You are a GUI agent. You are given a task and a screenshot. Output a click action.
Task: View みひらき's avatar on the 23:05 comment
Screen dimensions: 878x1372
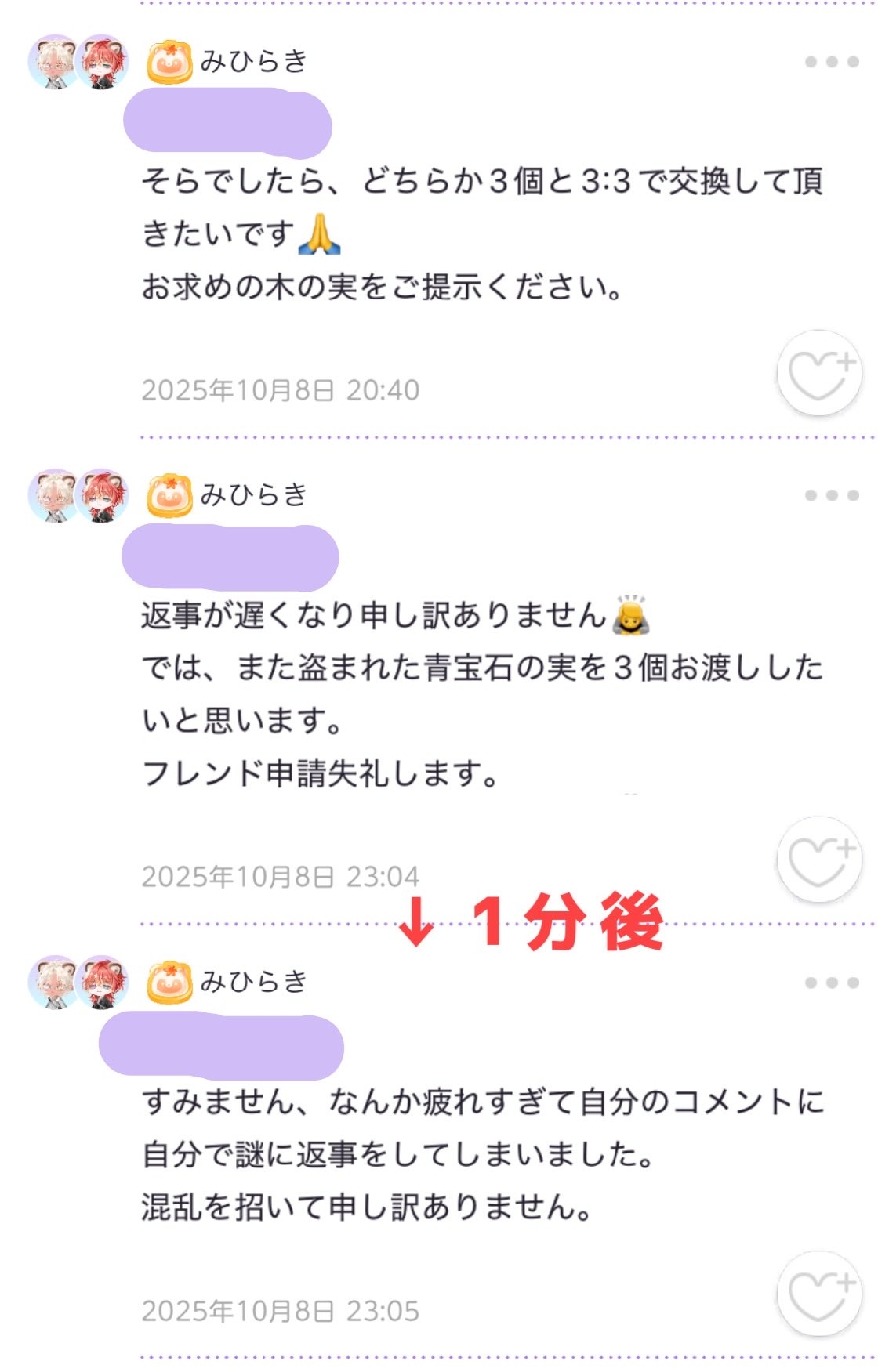(x=78, y=982)
